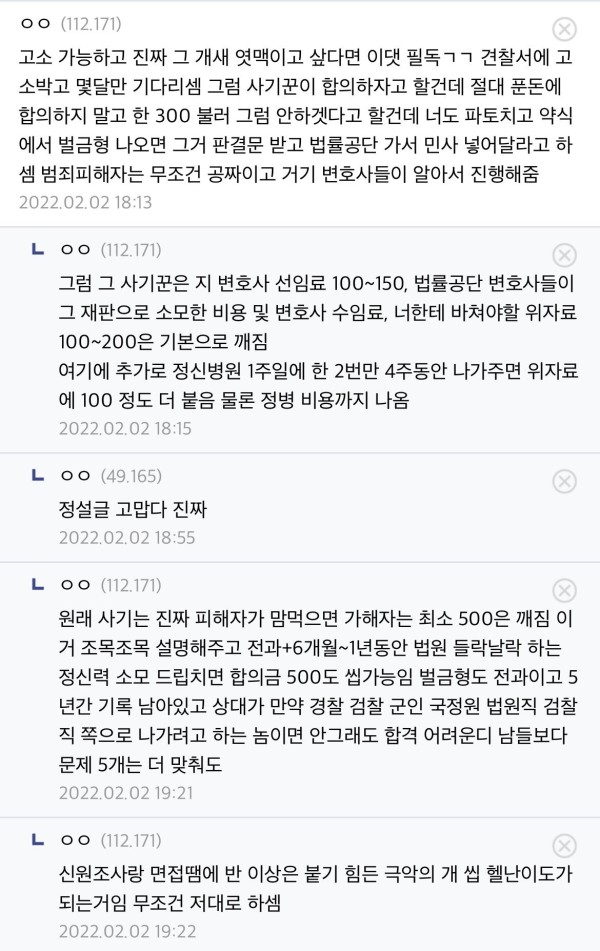Screen dimensions: 600x951
Task: Delete the comment posted at 18:13
Action: (565, 28)
